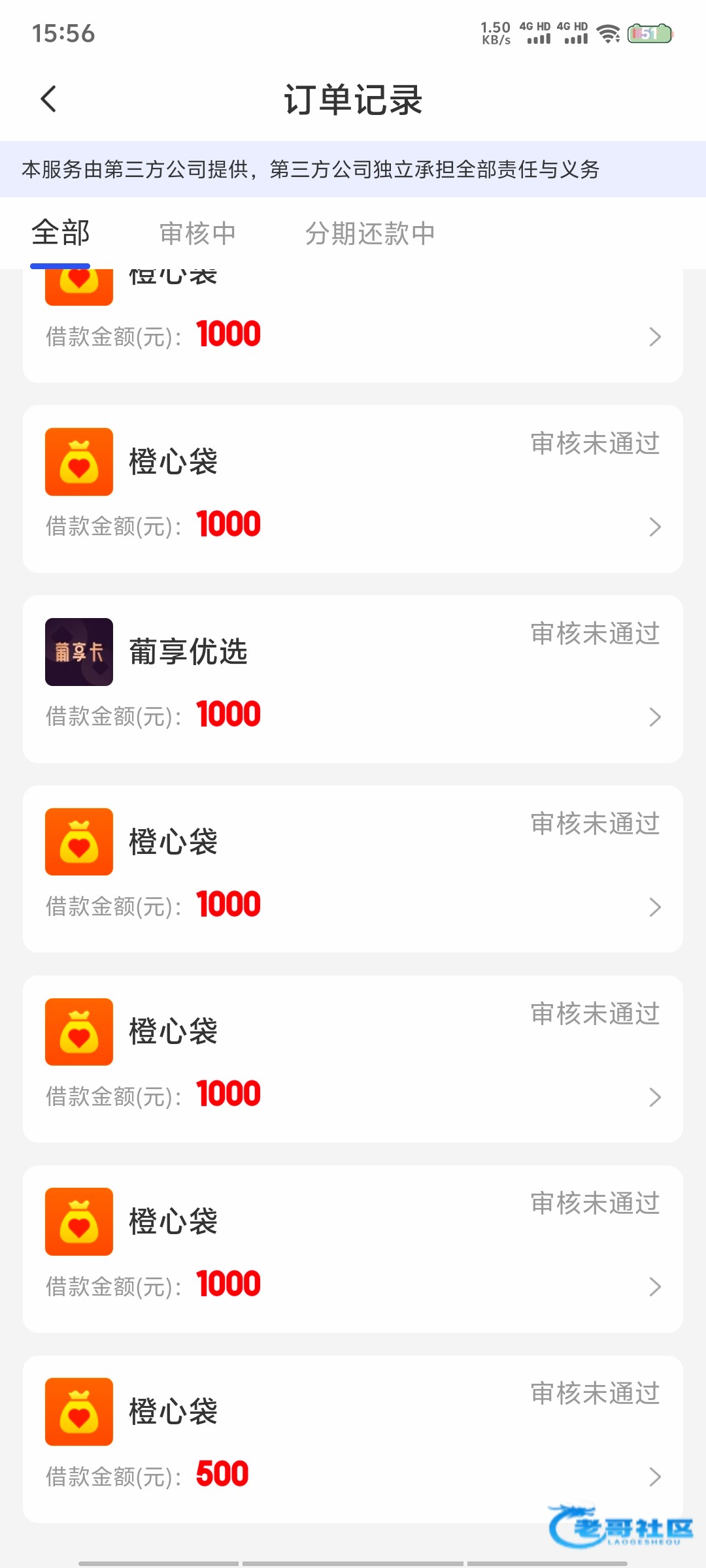This screenshot has height=1568, width=706.
Task: Switch to the 分期还款中 tab
Action: pos(370,233)
